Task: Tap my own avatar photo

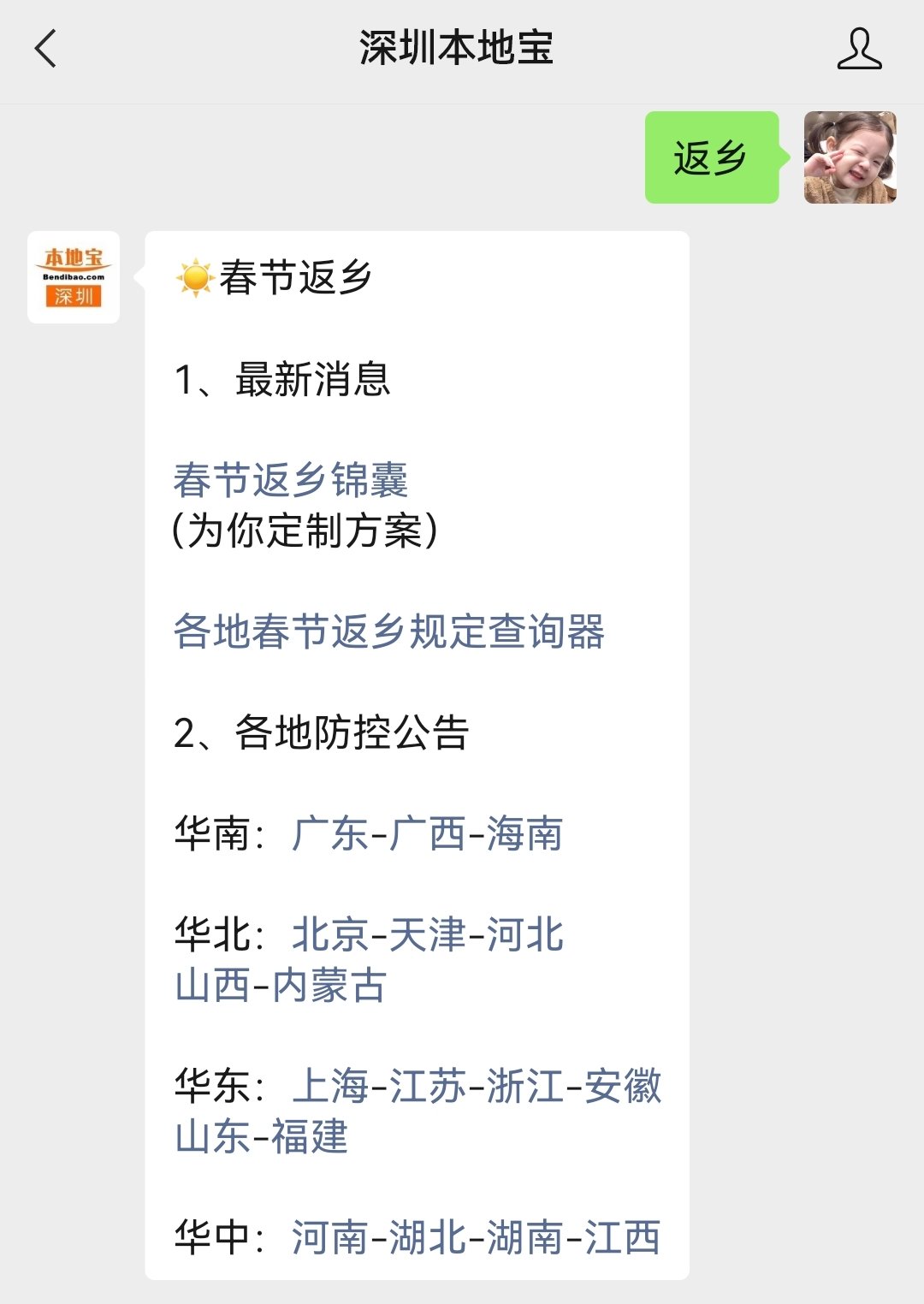Action: (x=850, y=157)
